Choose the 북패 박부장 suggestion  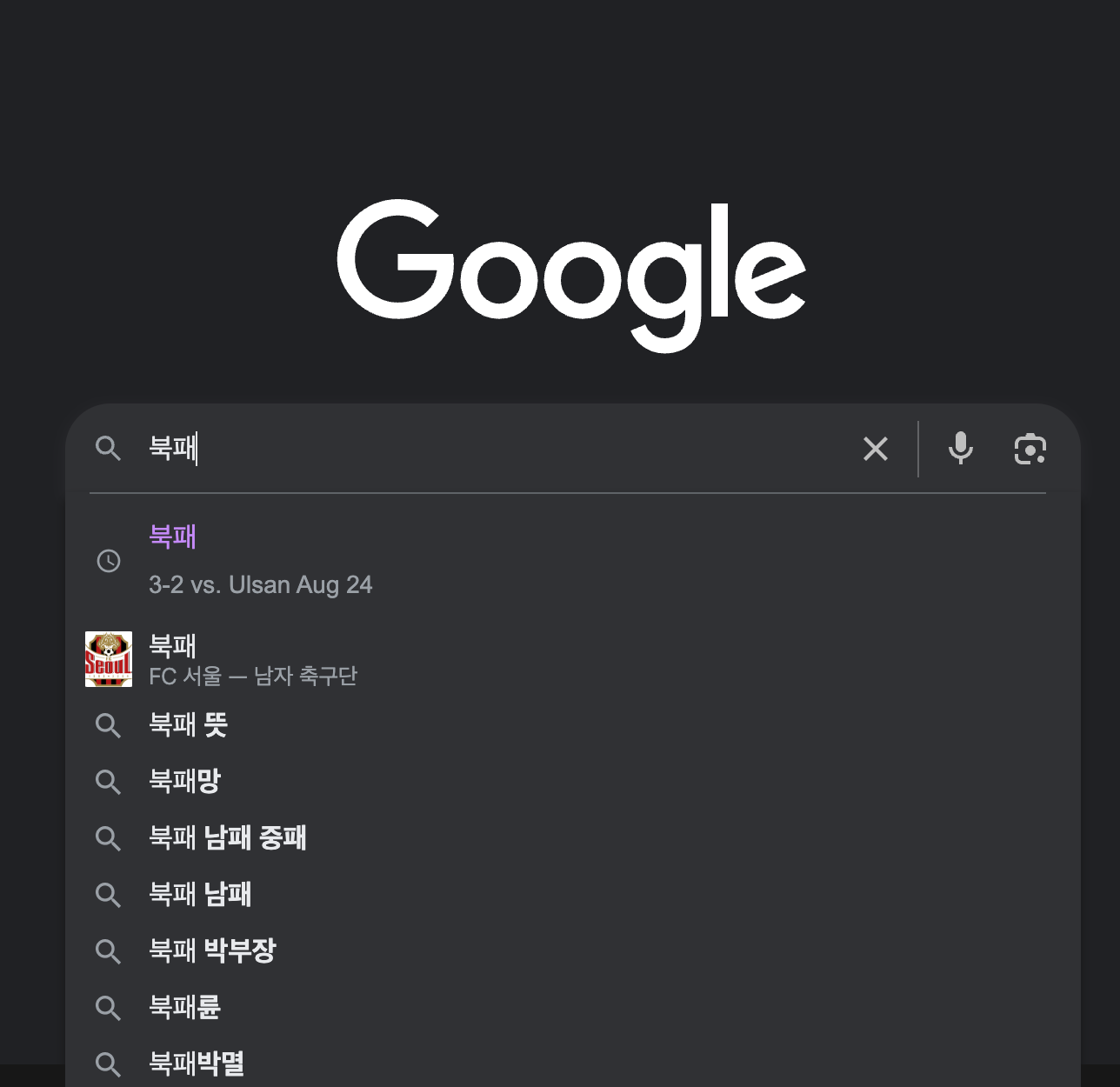[x=573, y=950]
